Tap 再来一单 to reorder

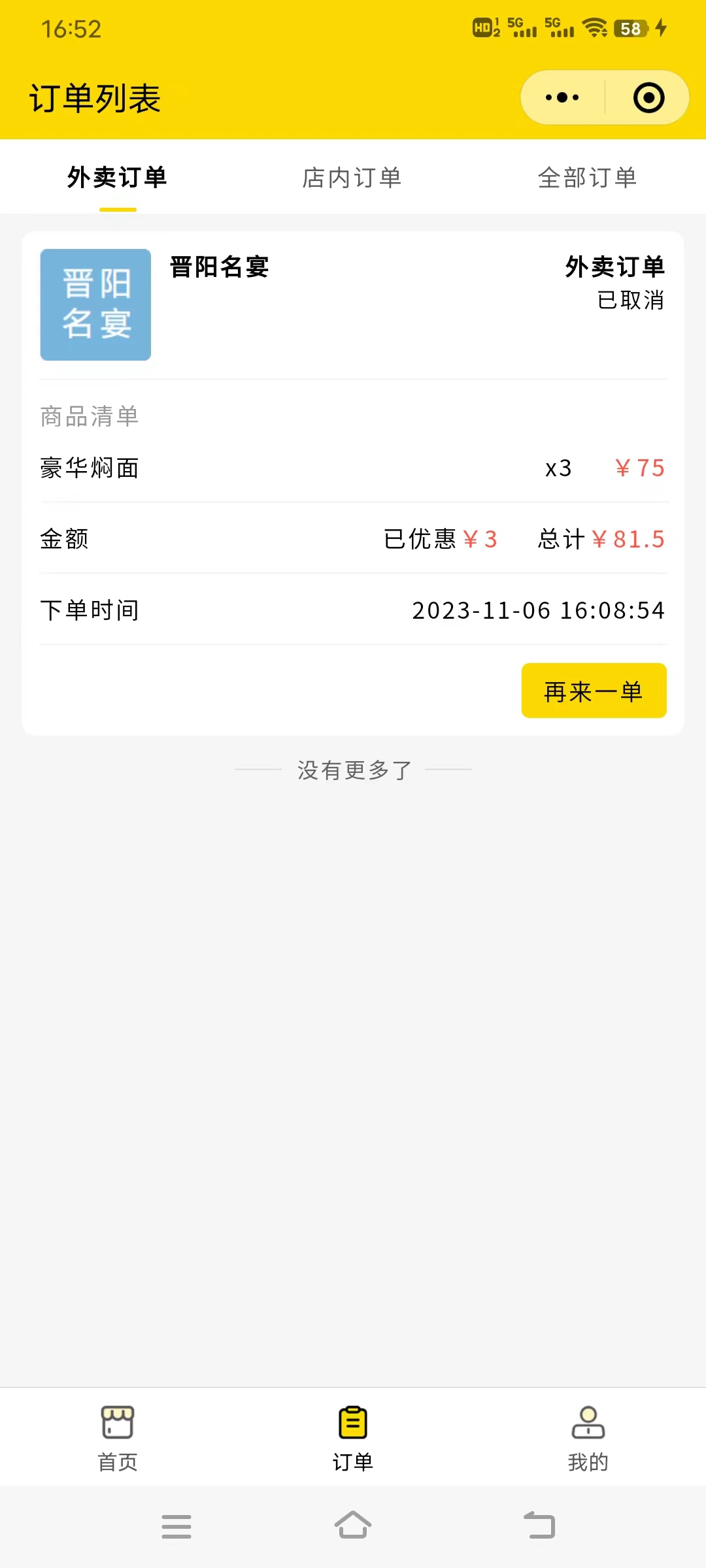coord(594,691)
